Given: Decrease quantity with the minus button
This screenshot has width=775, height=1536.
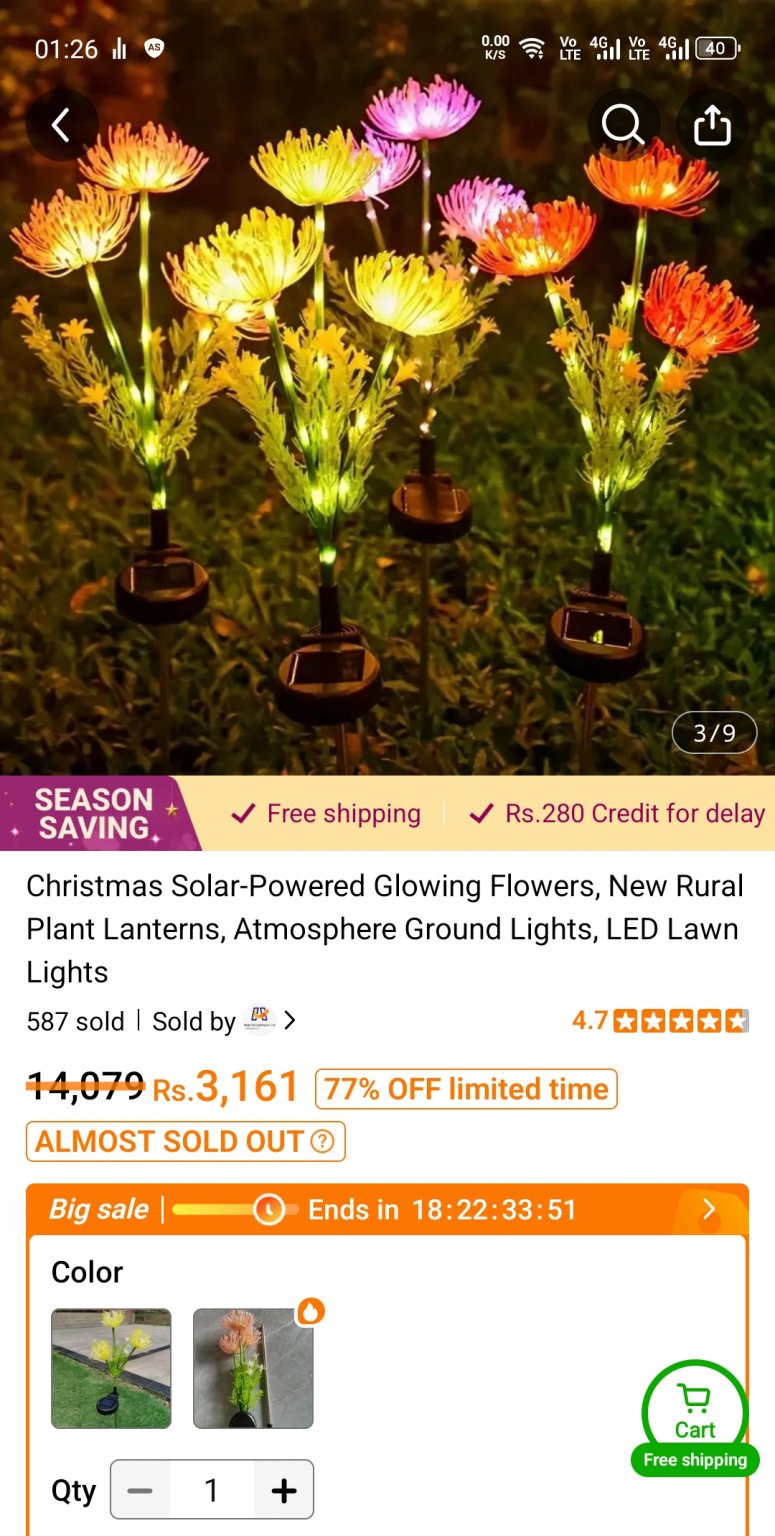Looking at the screenshot, I should 140,1491.
